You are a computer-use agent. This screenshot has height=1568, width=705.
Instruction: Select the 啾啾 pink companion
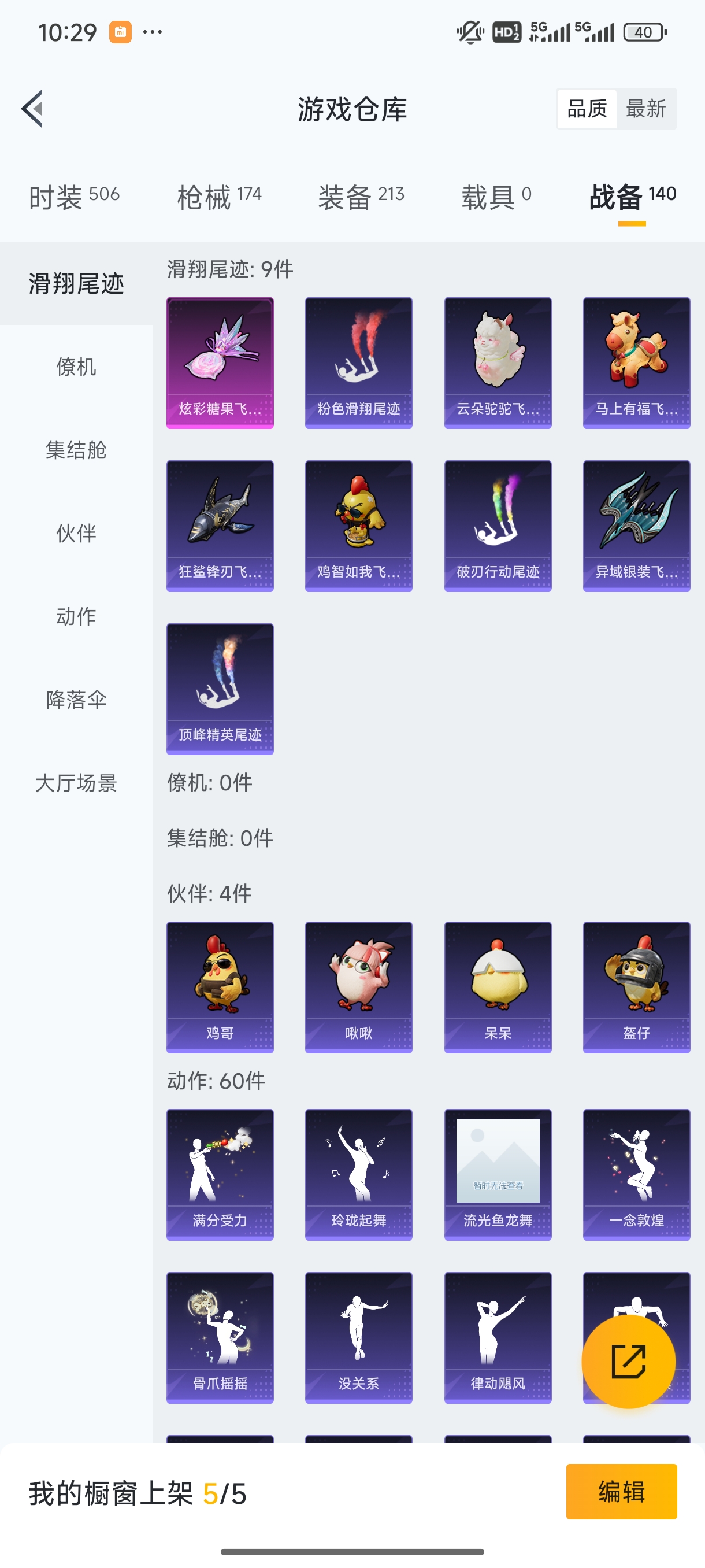click(x=358, y=986)
